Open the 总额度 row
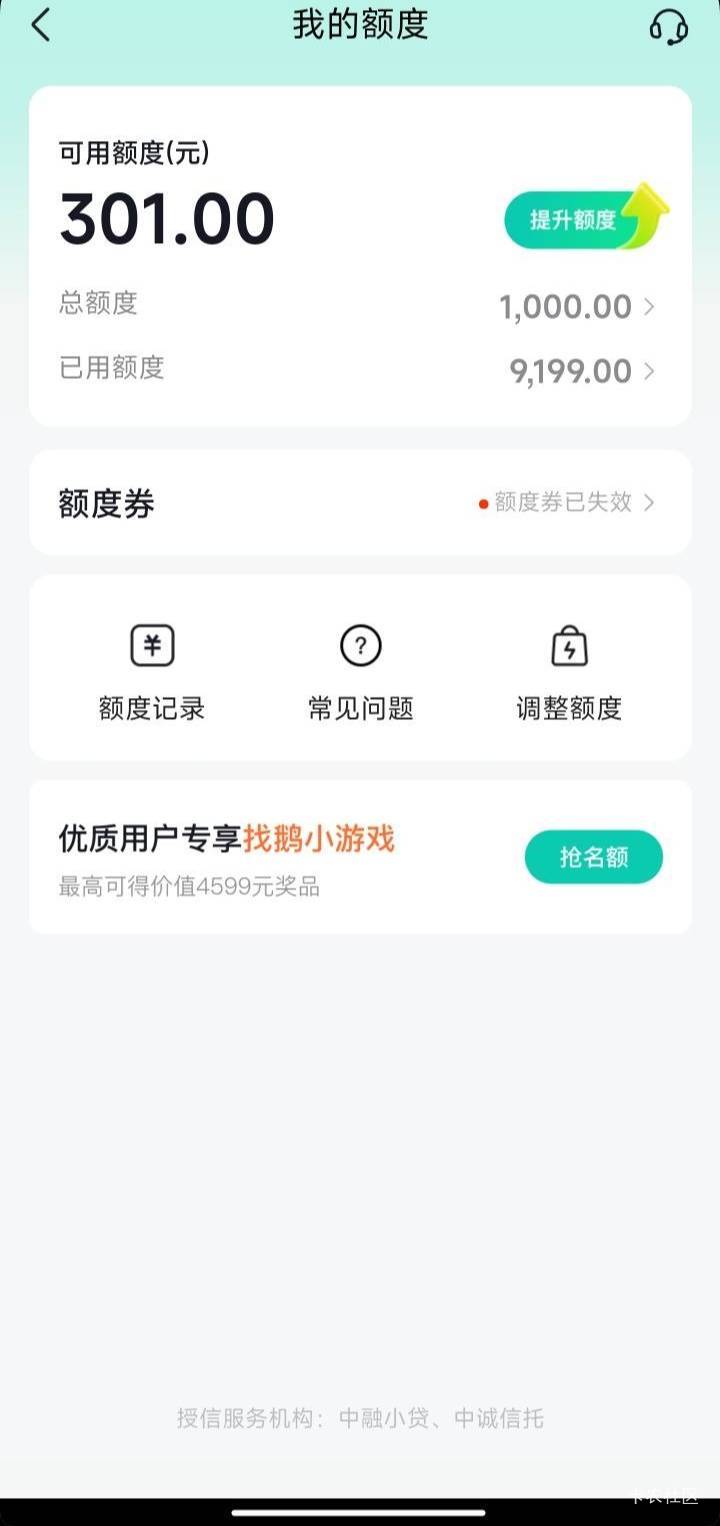Screen dimensions: 720x1526 [x=360, y=305]
